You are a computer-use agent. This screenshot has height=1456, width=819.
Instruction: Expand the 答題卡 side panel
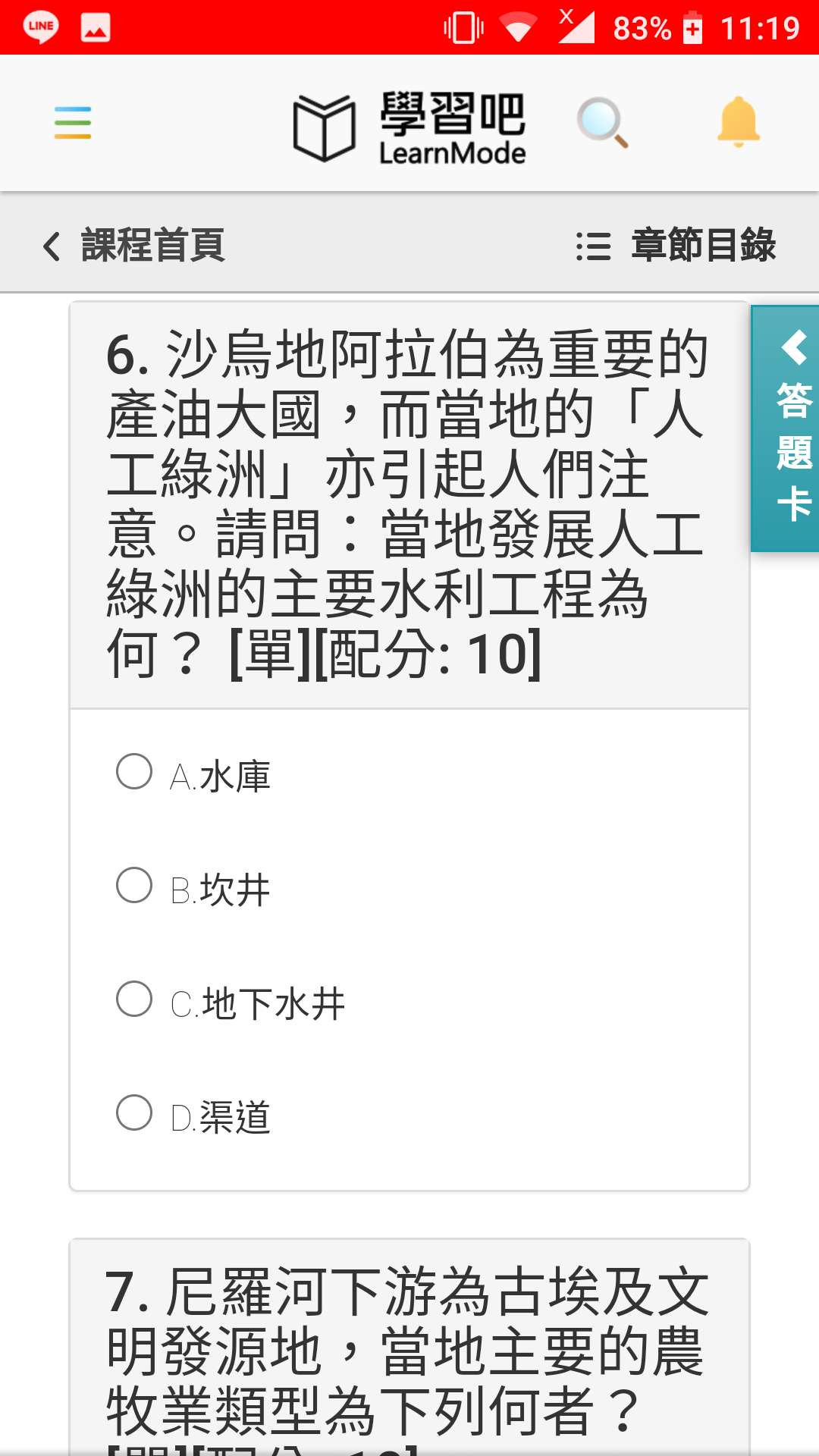pos(786,428)
